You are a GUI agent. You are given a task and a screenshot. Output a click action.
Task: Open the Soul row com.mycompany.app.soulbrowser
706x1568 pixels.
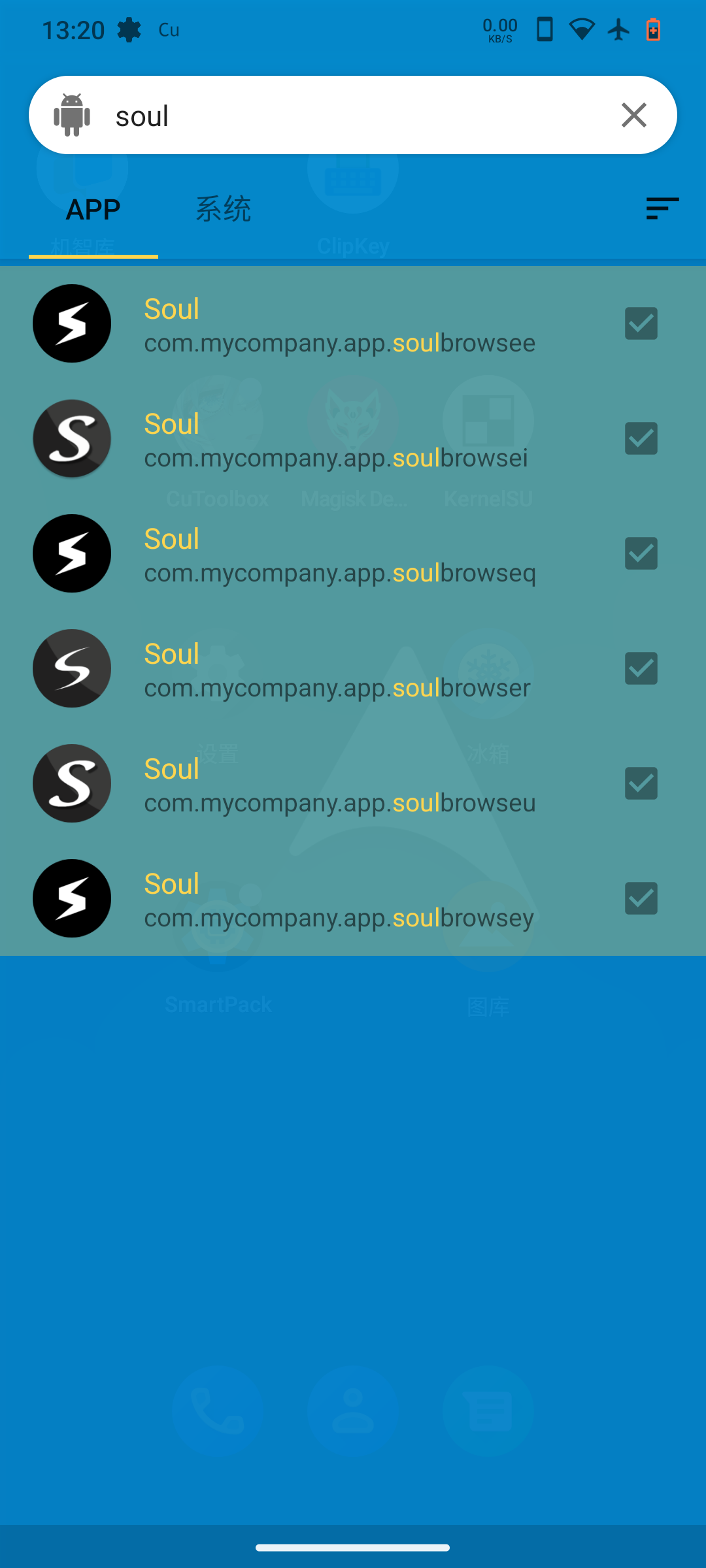pos(340,670)
